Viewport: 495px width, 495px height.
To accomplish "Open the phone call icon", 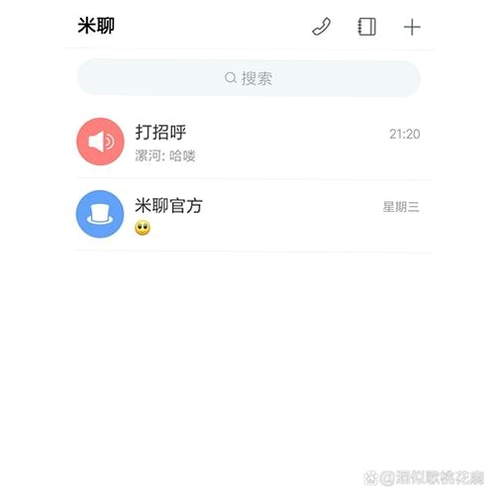I will 321,27.
